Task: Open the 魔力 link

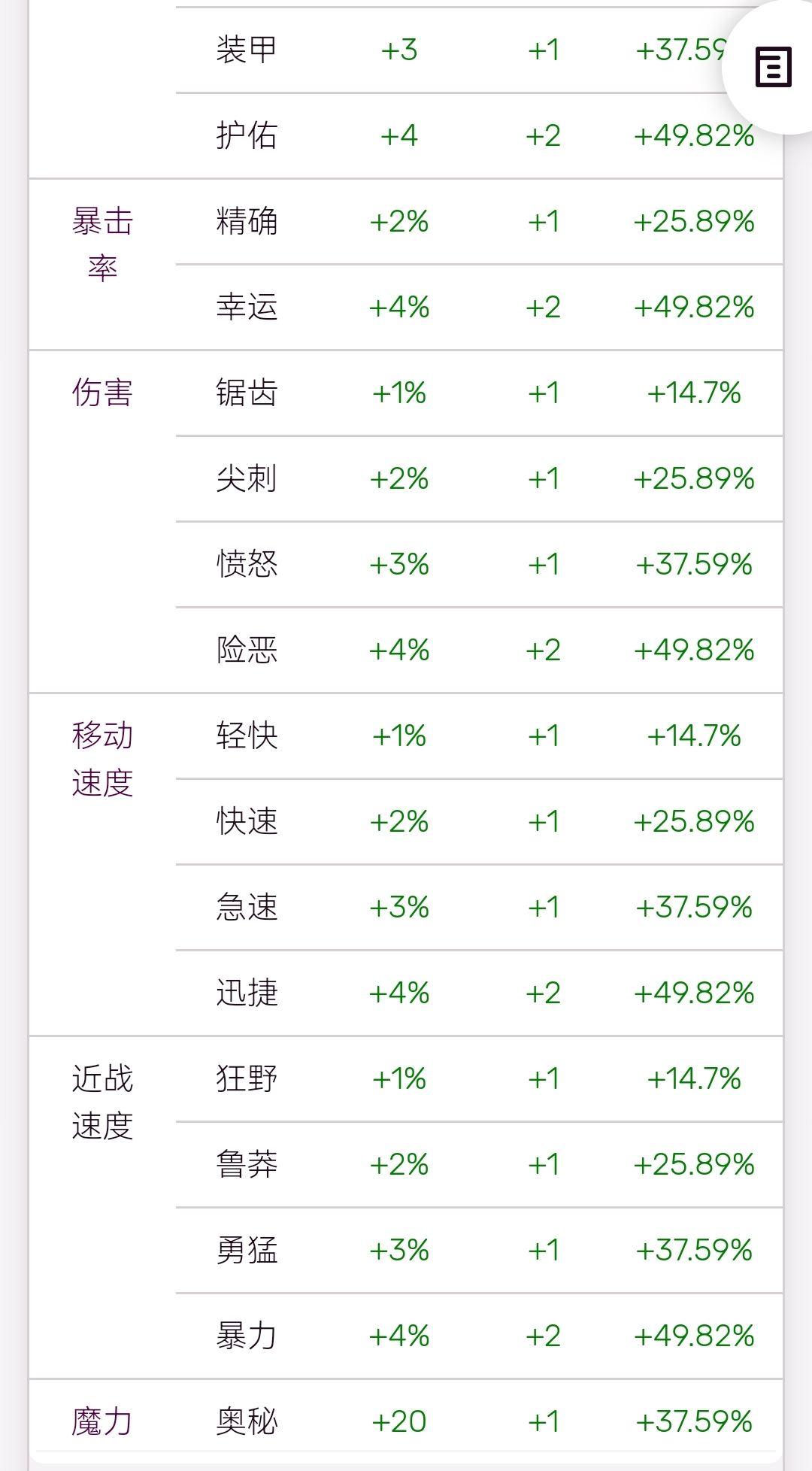Action: pos(102,1421)
